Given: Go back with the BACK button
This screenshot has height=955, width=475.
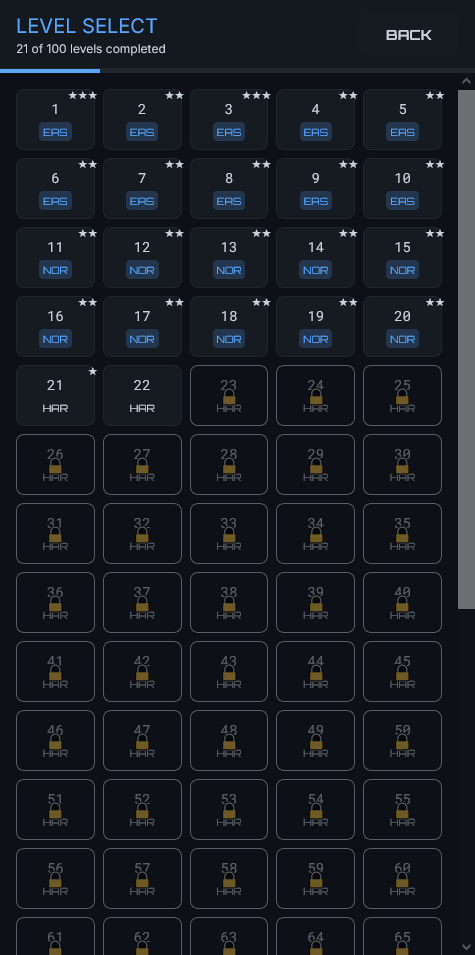Looking at the screenshot, I should [409, 35].
